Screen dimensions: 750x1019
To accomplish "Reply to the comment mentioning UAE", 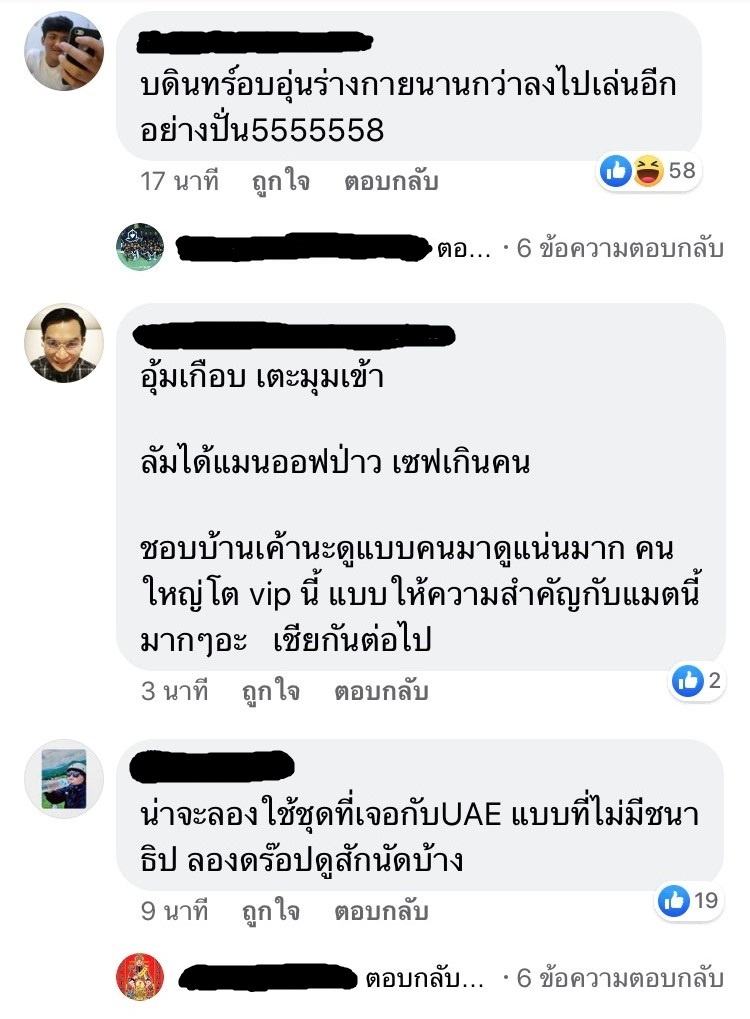I will [381, 911].
